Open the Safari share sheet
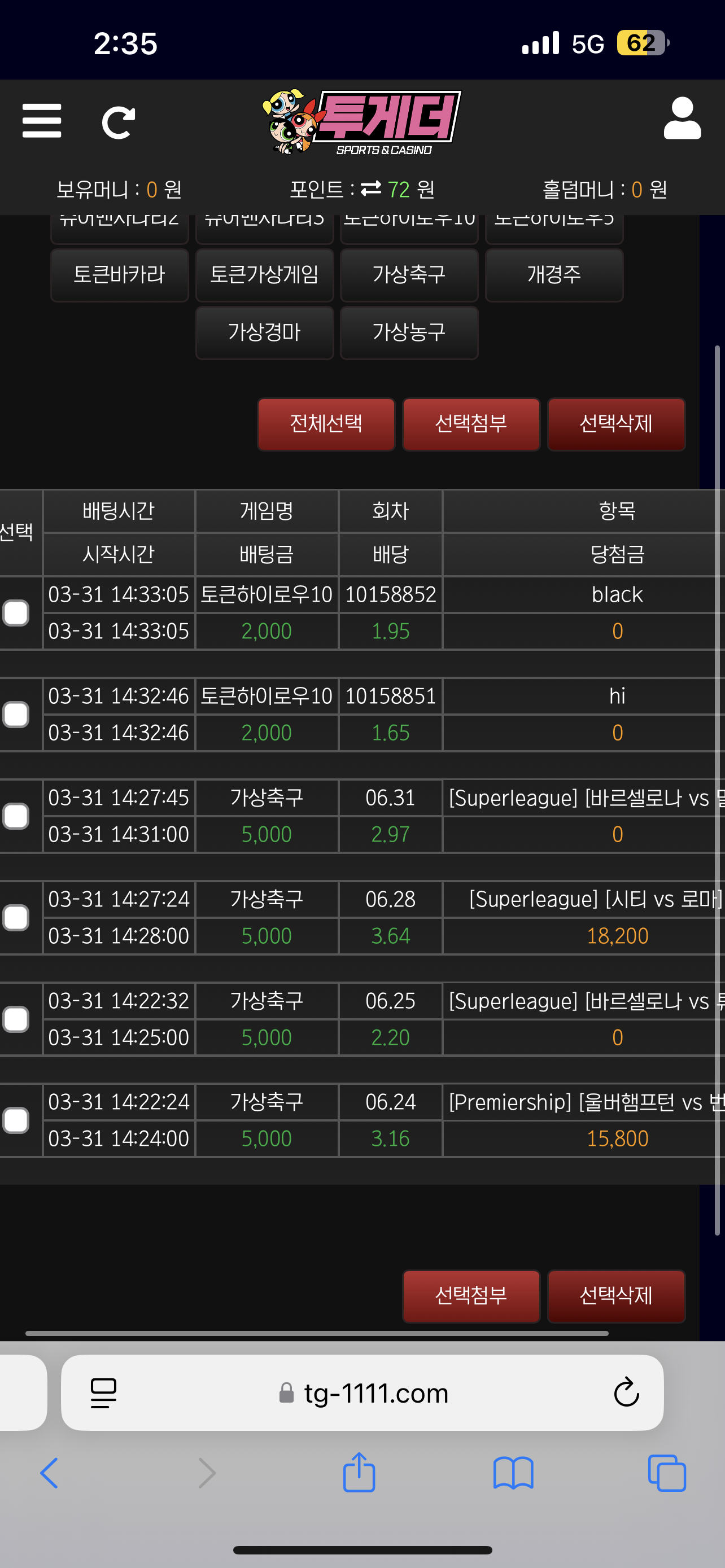The height and width of the screenshot is (1568, 725). 359,1473
